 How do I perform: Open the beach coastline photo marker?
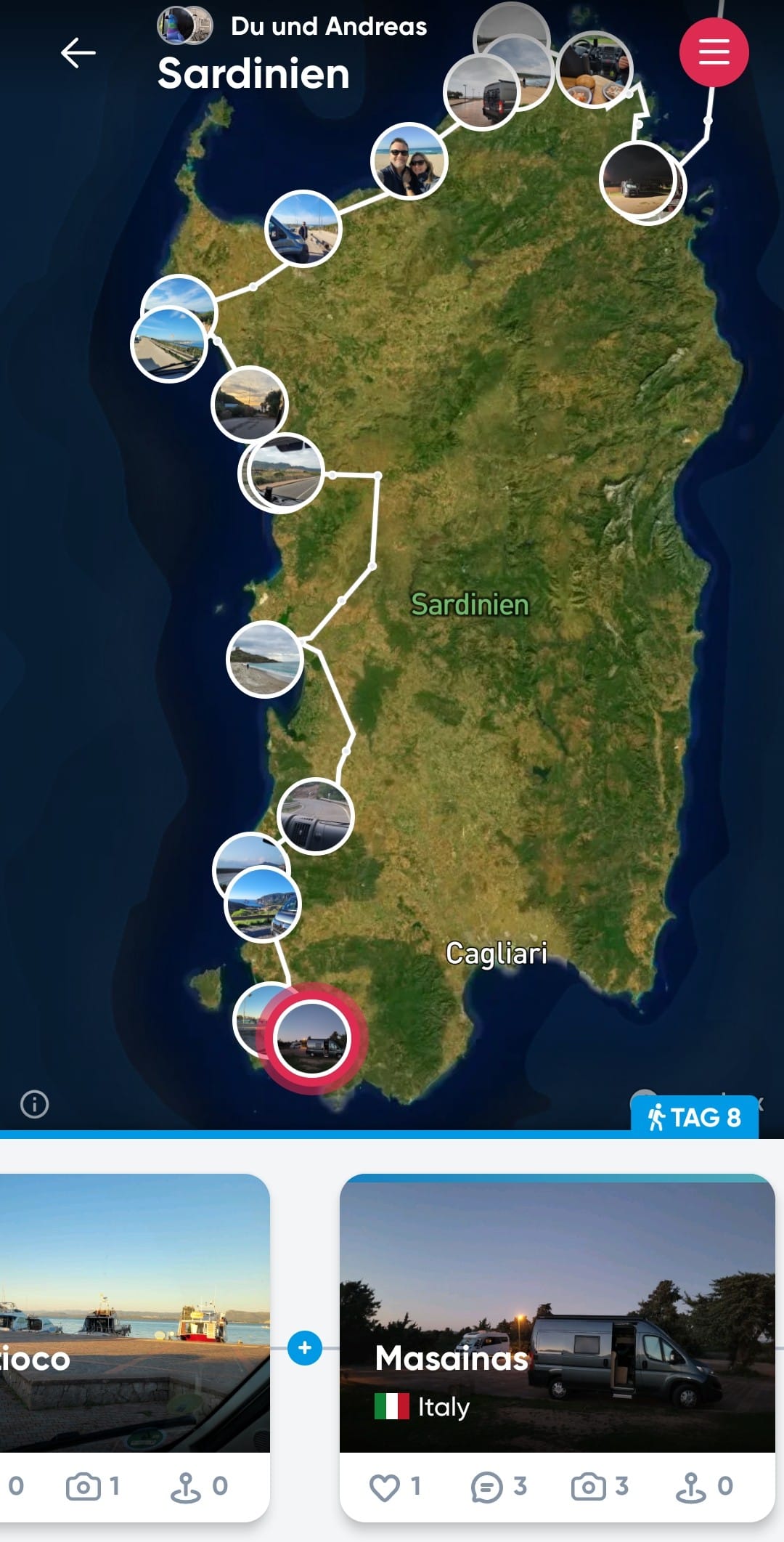[x=264, y=660]
